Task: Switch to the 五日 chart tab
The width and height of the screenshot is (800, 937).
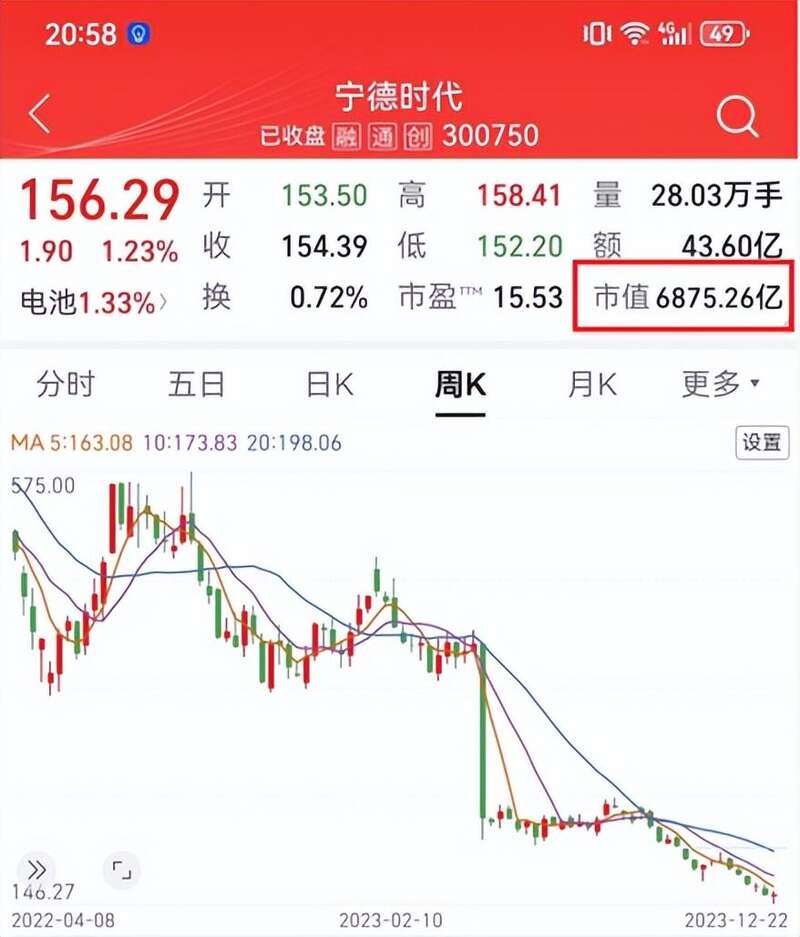Action: 196,384
